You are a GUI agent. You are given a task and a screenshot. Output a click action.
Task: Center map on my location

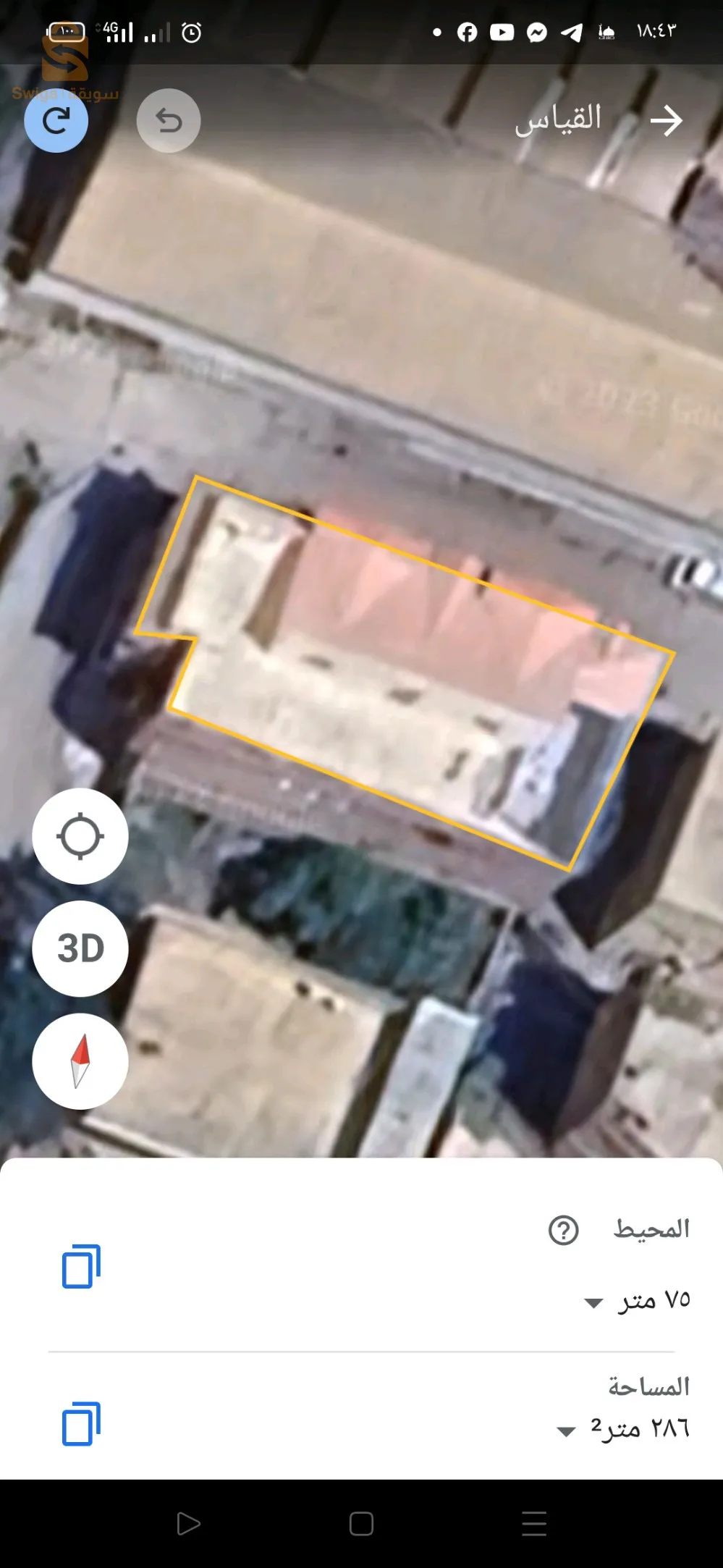click(x=80, y=836)
